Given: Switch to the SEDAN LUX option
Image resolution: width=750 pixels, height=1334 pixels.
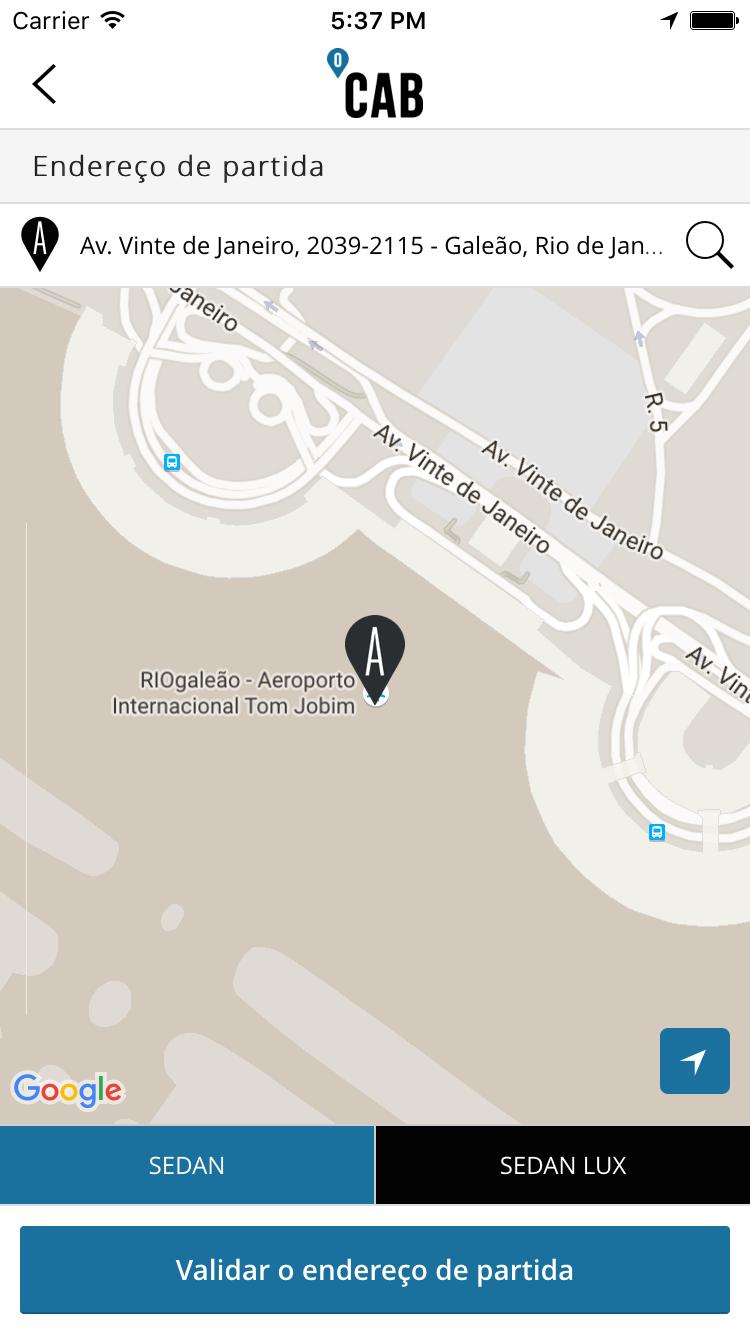Looking at the screenshot, I should [563, 1165].
